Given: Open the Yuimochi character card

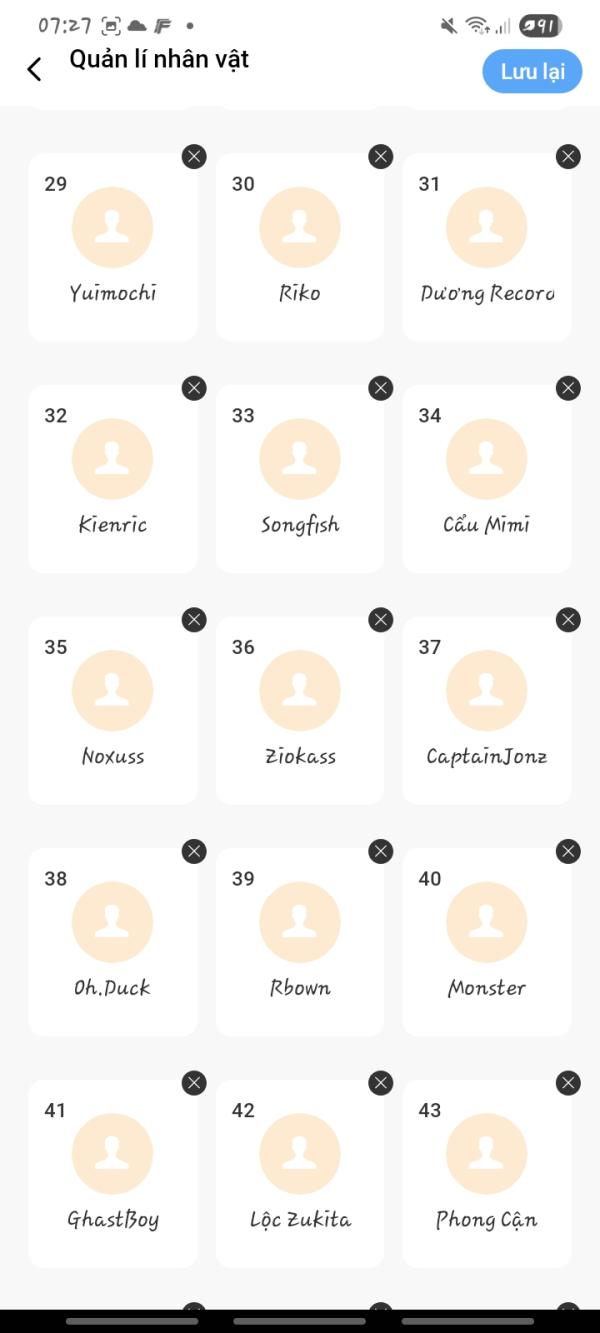Looking at the screenshot, I should point(112,247).
